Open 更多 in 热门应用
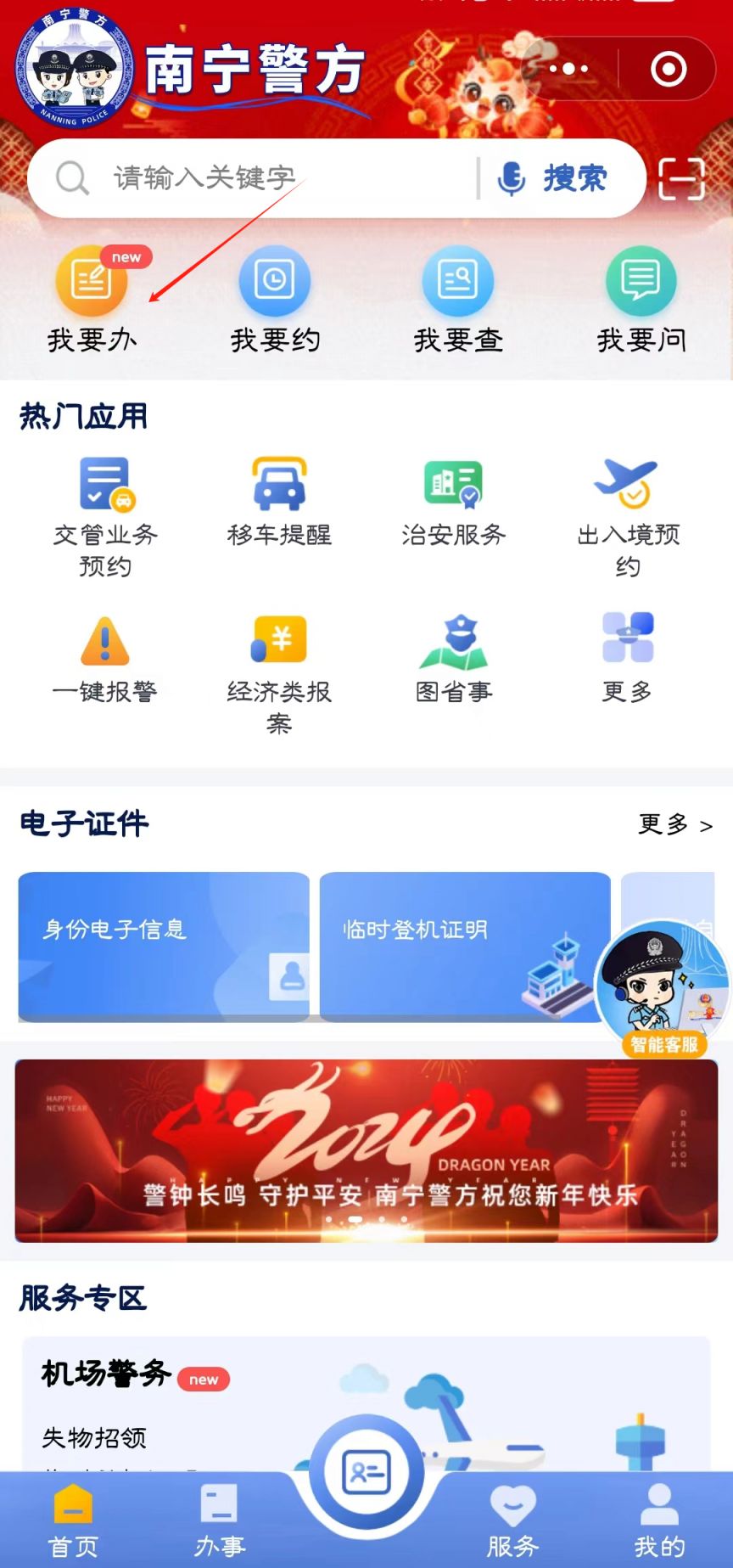The width and height of the screenshot is (733, 1568). click(x=628, y=656)
